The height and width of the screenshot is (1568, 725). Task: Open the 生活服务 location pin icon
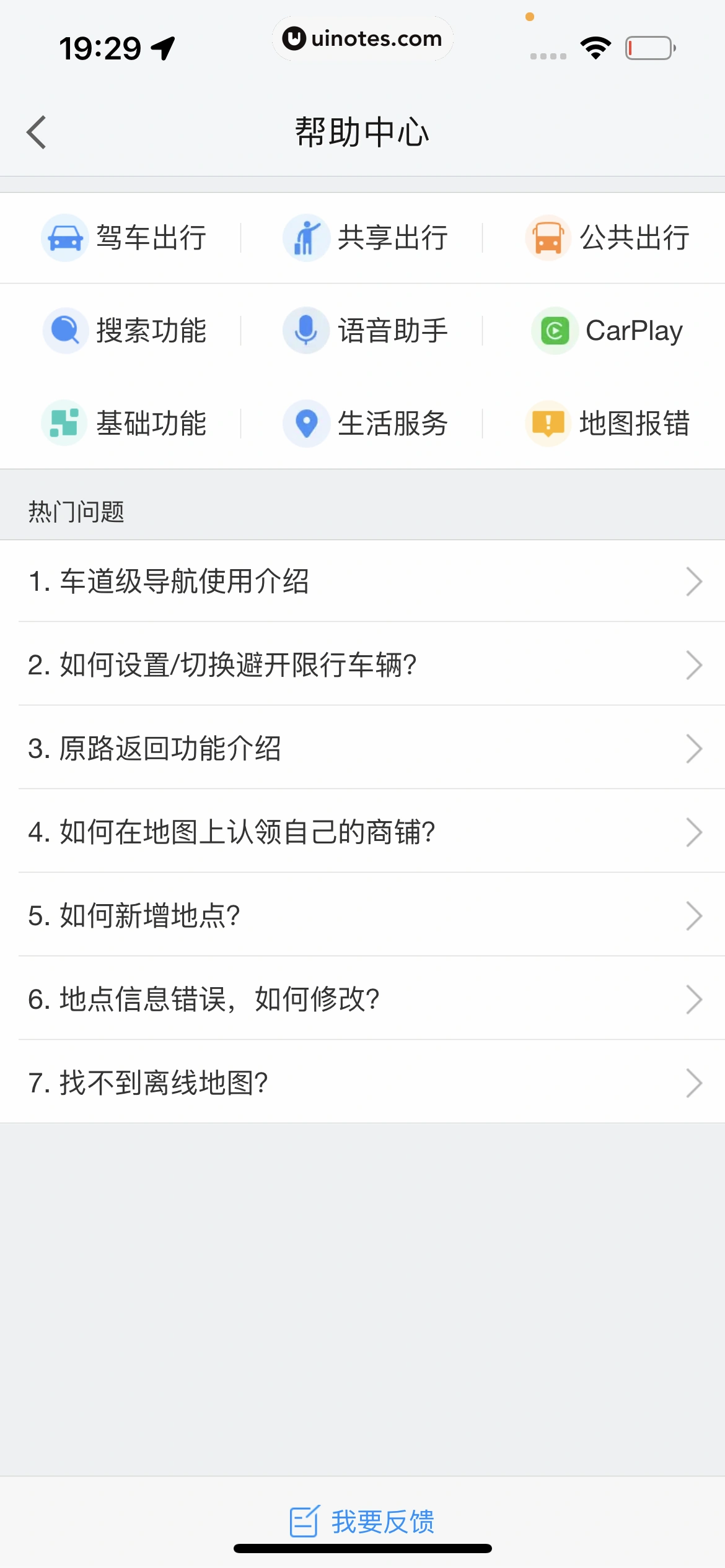[306, 423]
